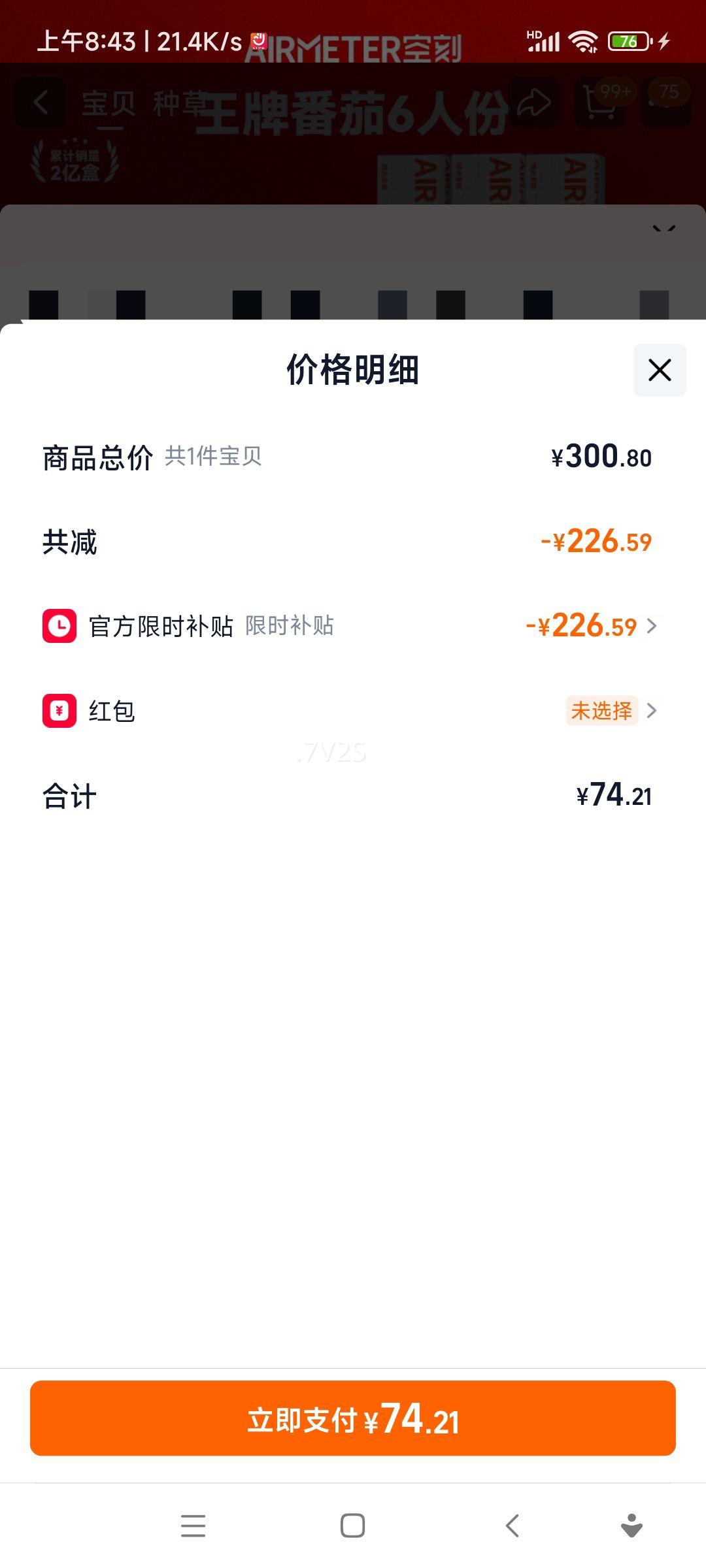Tap the clock icon beside 官方限时补贴
This screenshot has width=706, height=1568.
[58, 627]
